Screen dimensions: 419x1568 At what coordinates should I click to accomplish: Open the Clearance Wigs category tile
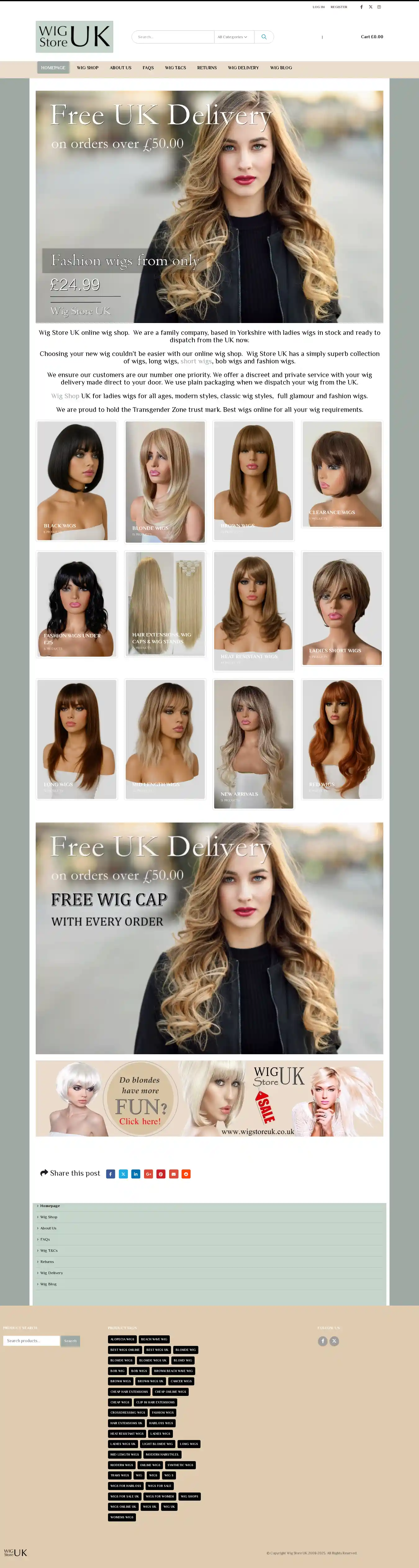(342, 474)
